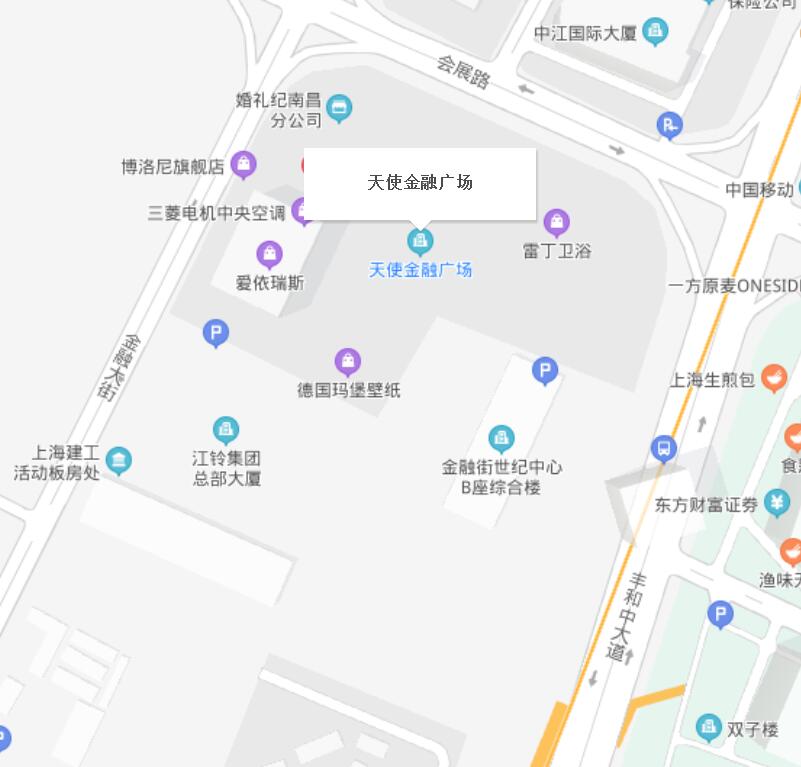This screenshot has width=801, height=767.
Task: Tap the 上海建工活动板房处 marker
Action: coord(119,460)
